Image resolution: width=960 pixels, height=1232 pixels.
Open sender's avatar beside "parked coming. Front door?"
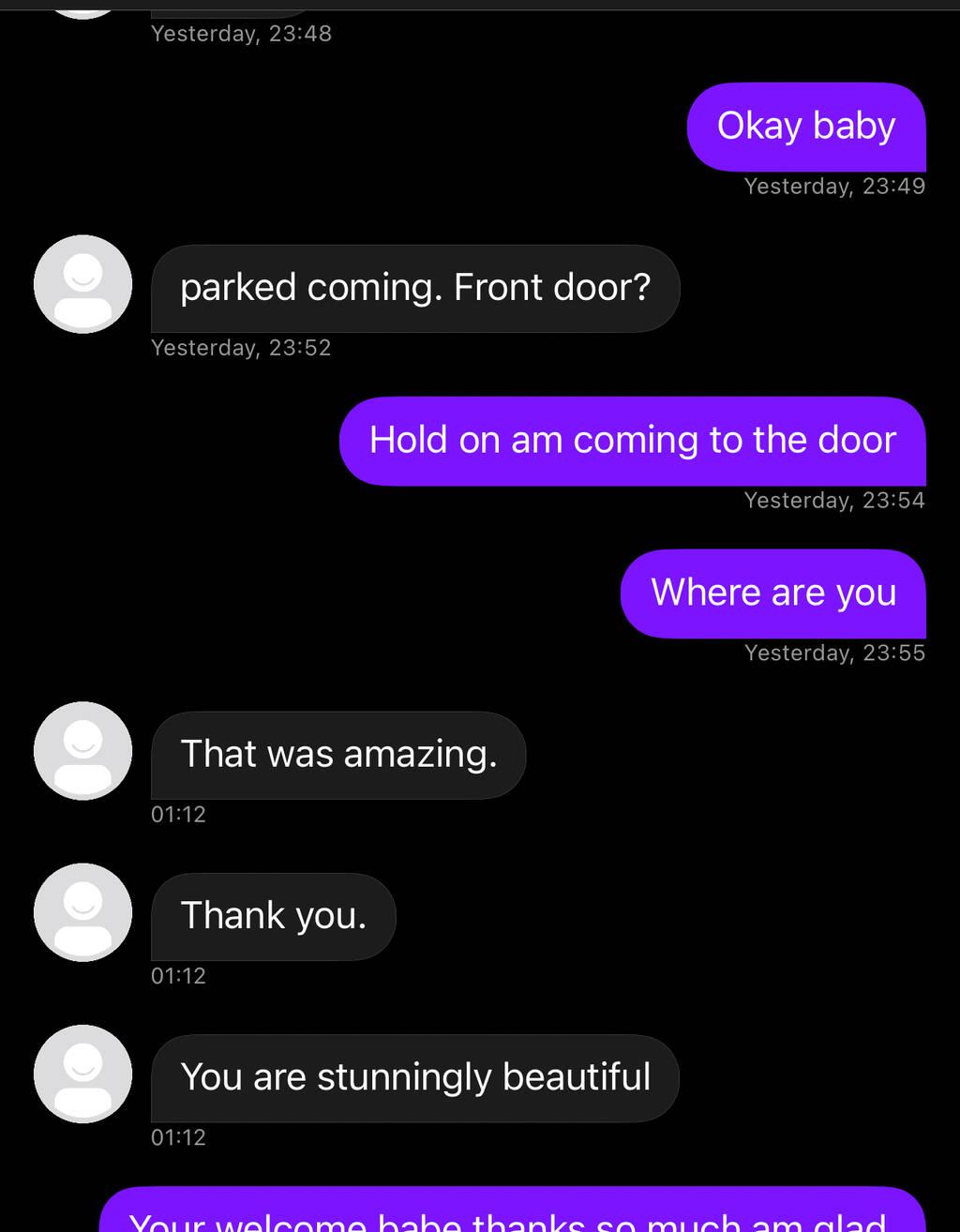[82, 284]
